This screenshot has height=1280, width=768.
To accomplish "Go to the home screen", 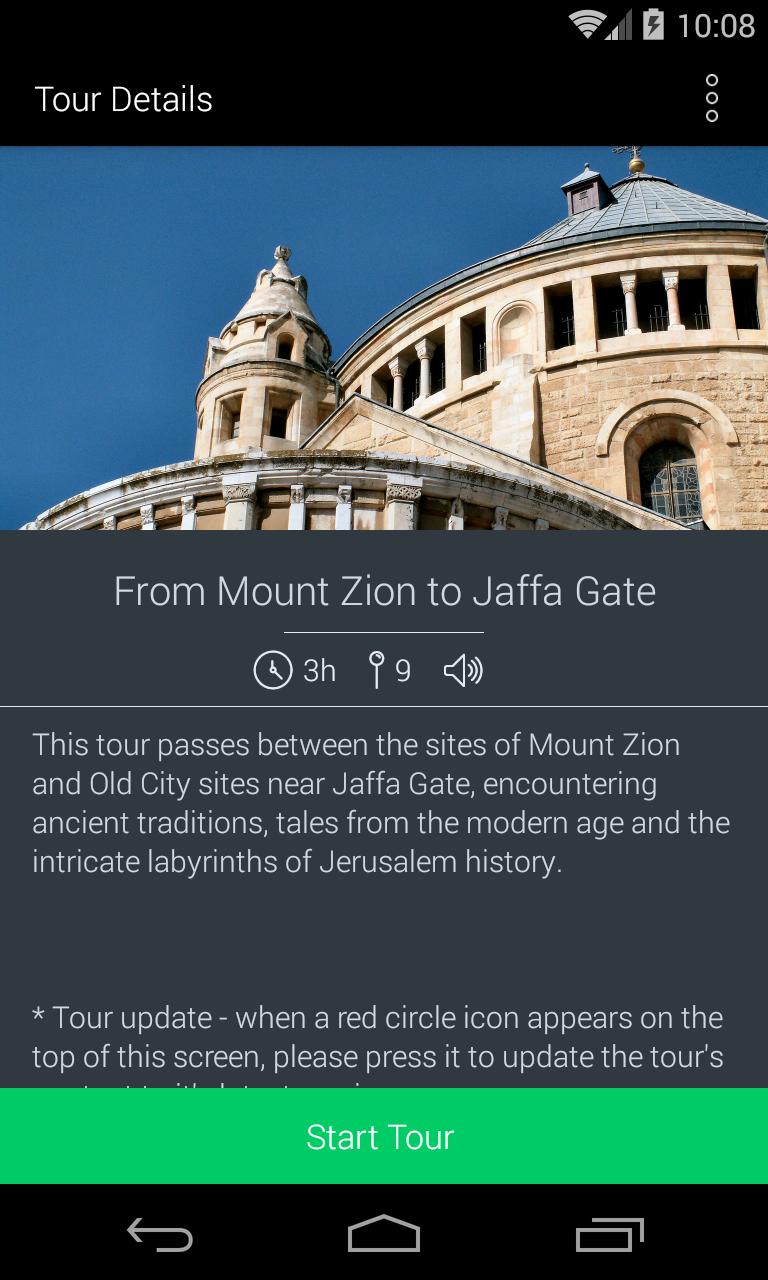I will click(384, 1235).
